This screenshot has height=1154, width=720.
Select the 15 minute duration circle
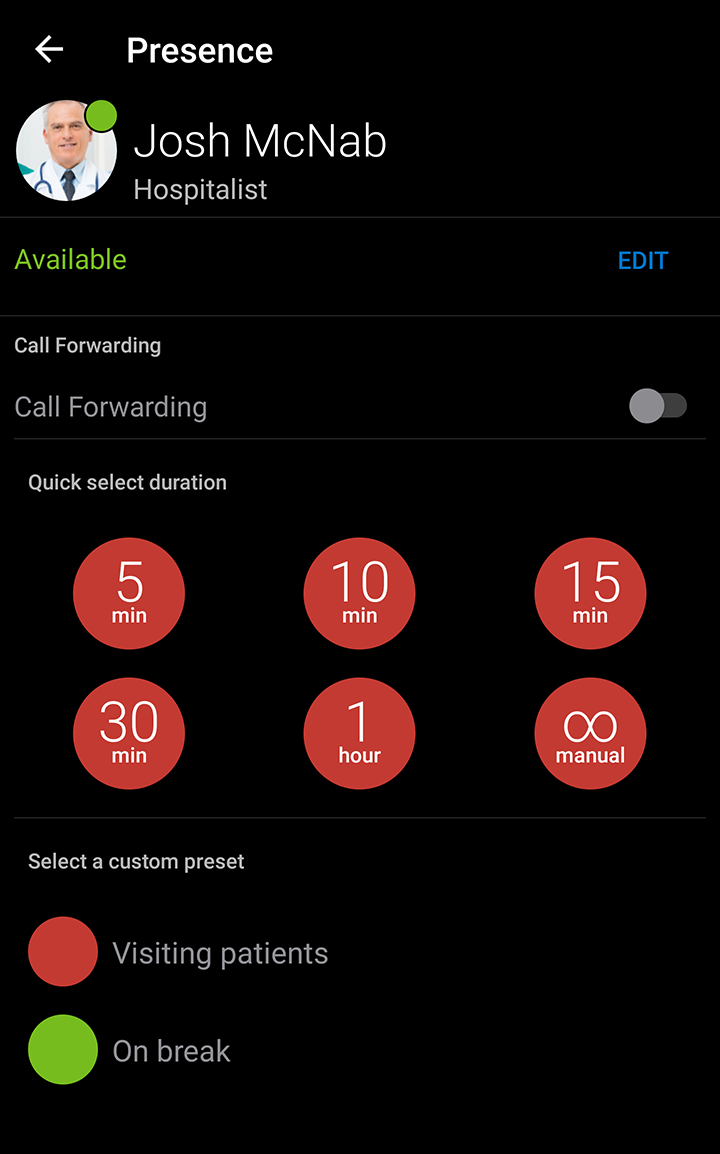(590, 592)
